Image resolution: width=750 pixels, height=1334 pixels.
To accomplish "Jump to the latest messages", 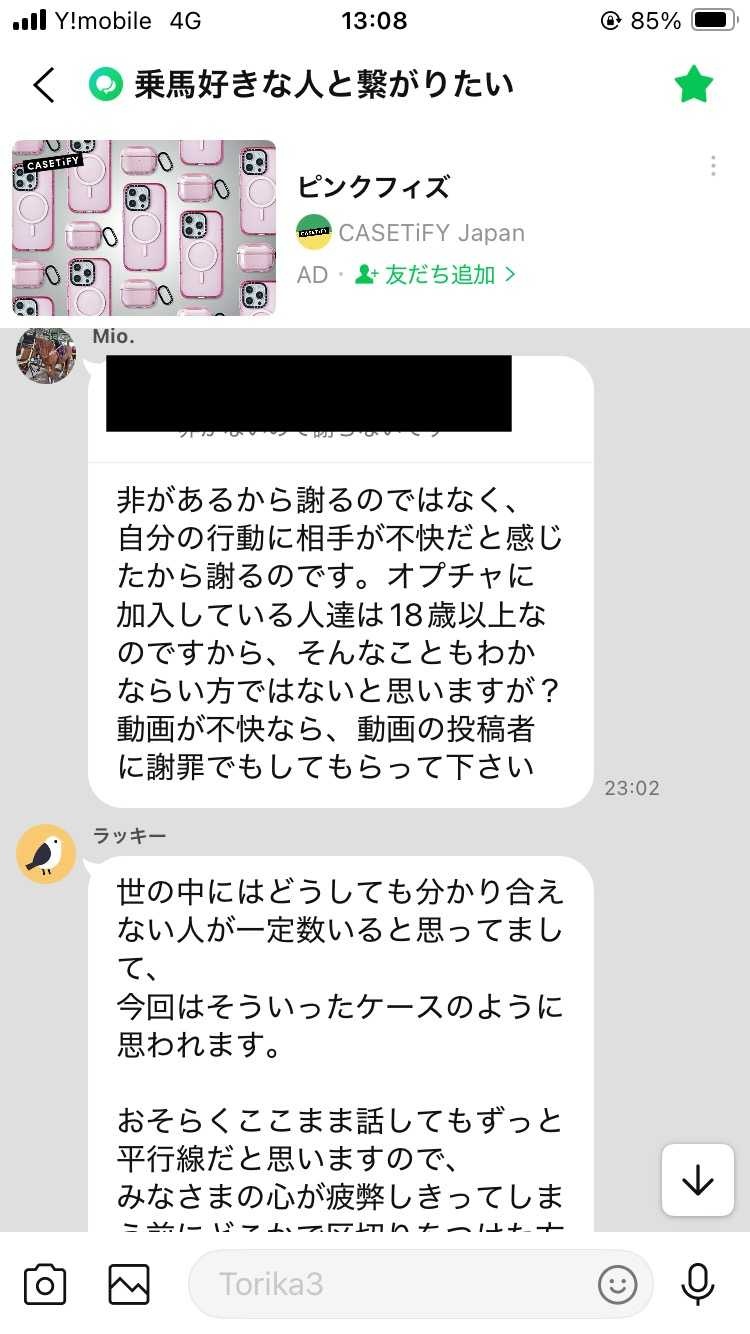I will click(x=698, y=1181).
